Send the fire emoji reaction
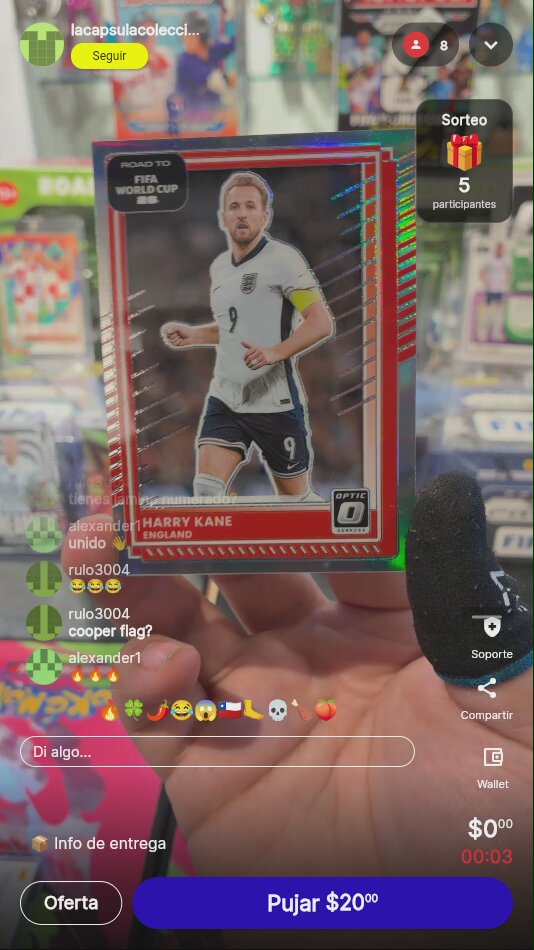Screen dimensions: 534x950 pyautogui.click(x=110, y=710)
